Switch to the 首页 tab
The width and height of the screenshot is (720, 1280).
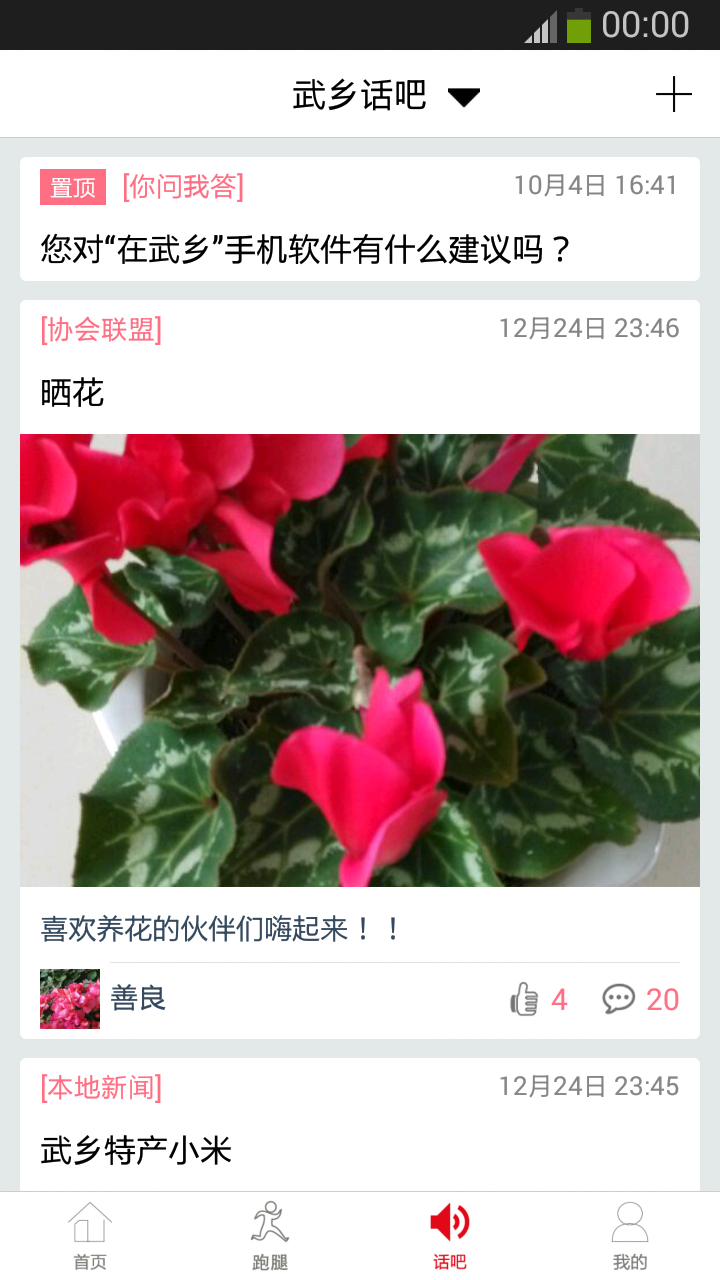90,1235
